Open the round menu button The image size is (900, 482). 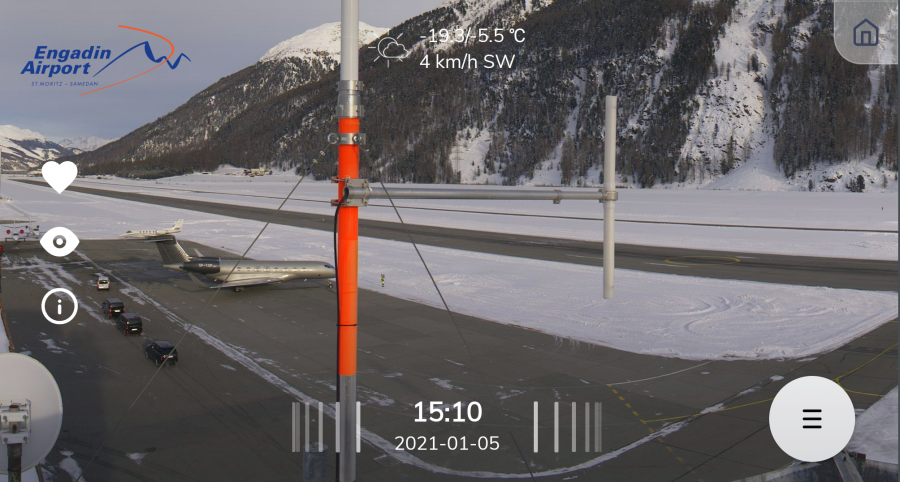click(811, 419)
